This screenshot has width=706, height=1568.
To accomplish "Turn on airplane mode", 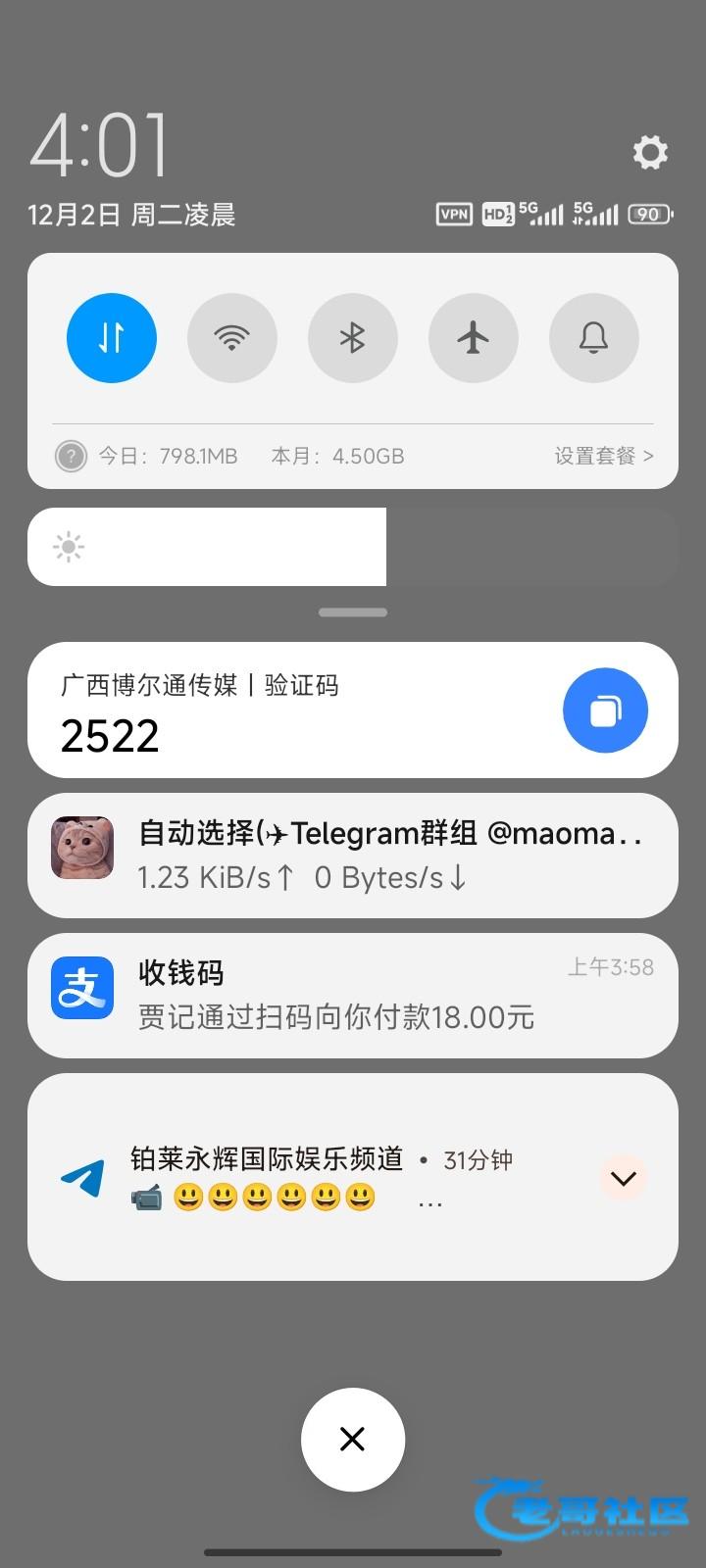I will point(474,338).
